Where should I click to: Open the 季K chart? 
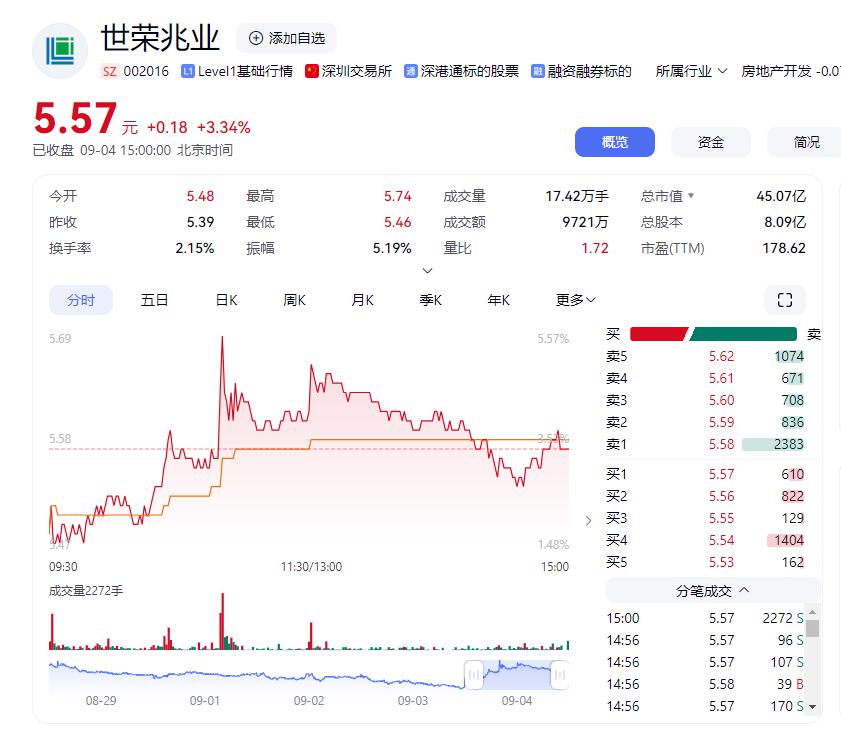click(430, 300)
